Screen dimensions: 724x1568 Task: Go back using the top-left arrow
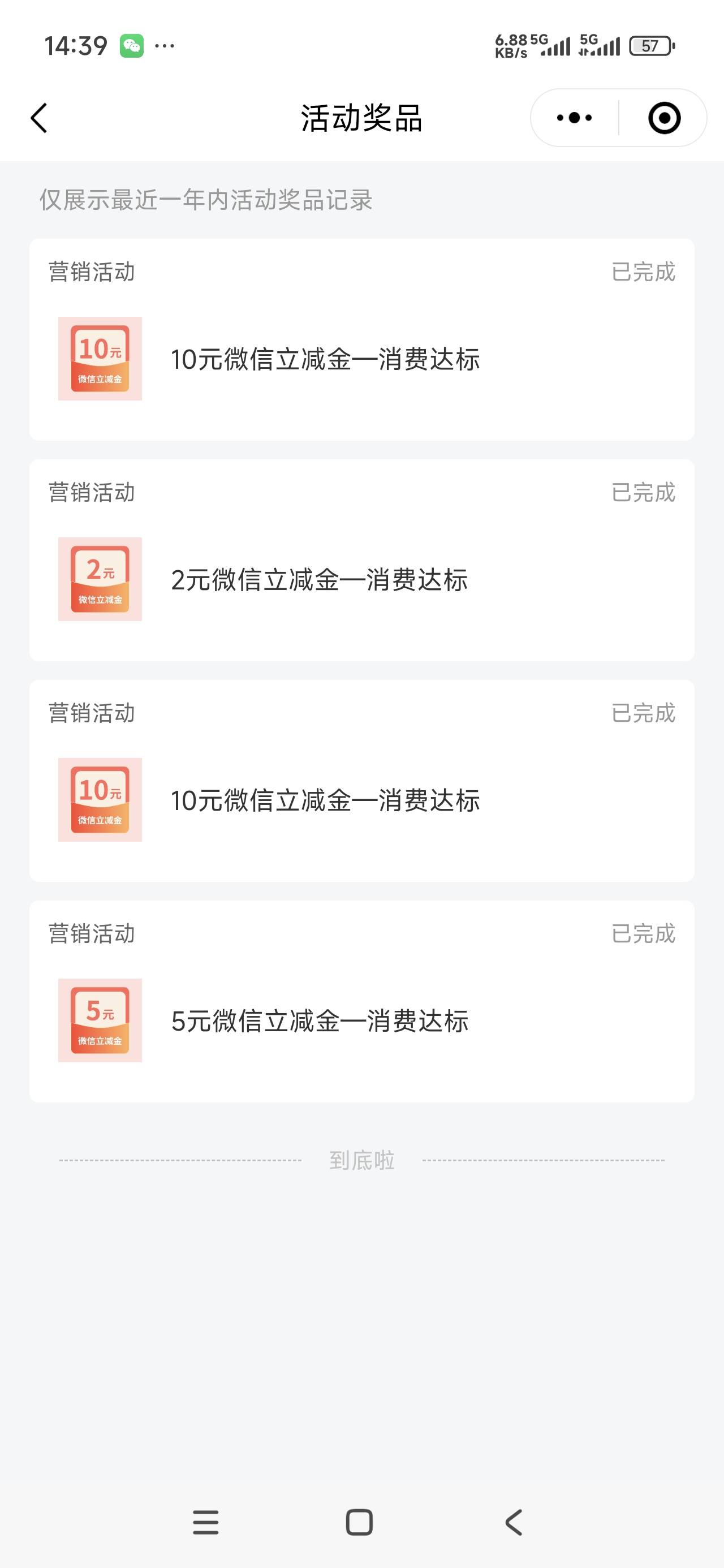click(39, 118)
